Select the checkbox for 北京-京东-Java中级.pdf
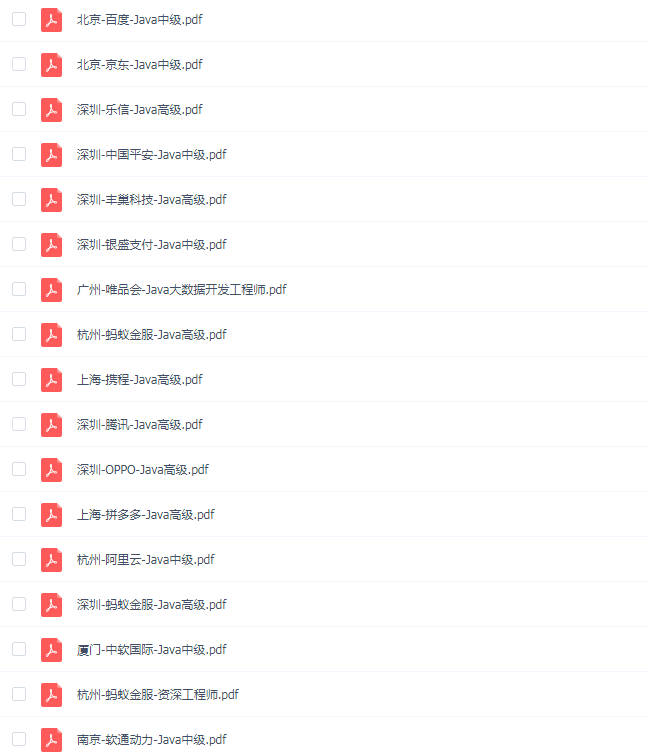Viewport: 648px width, 754px height. pyautogui.click(x=19, y=64)
